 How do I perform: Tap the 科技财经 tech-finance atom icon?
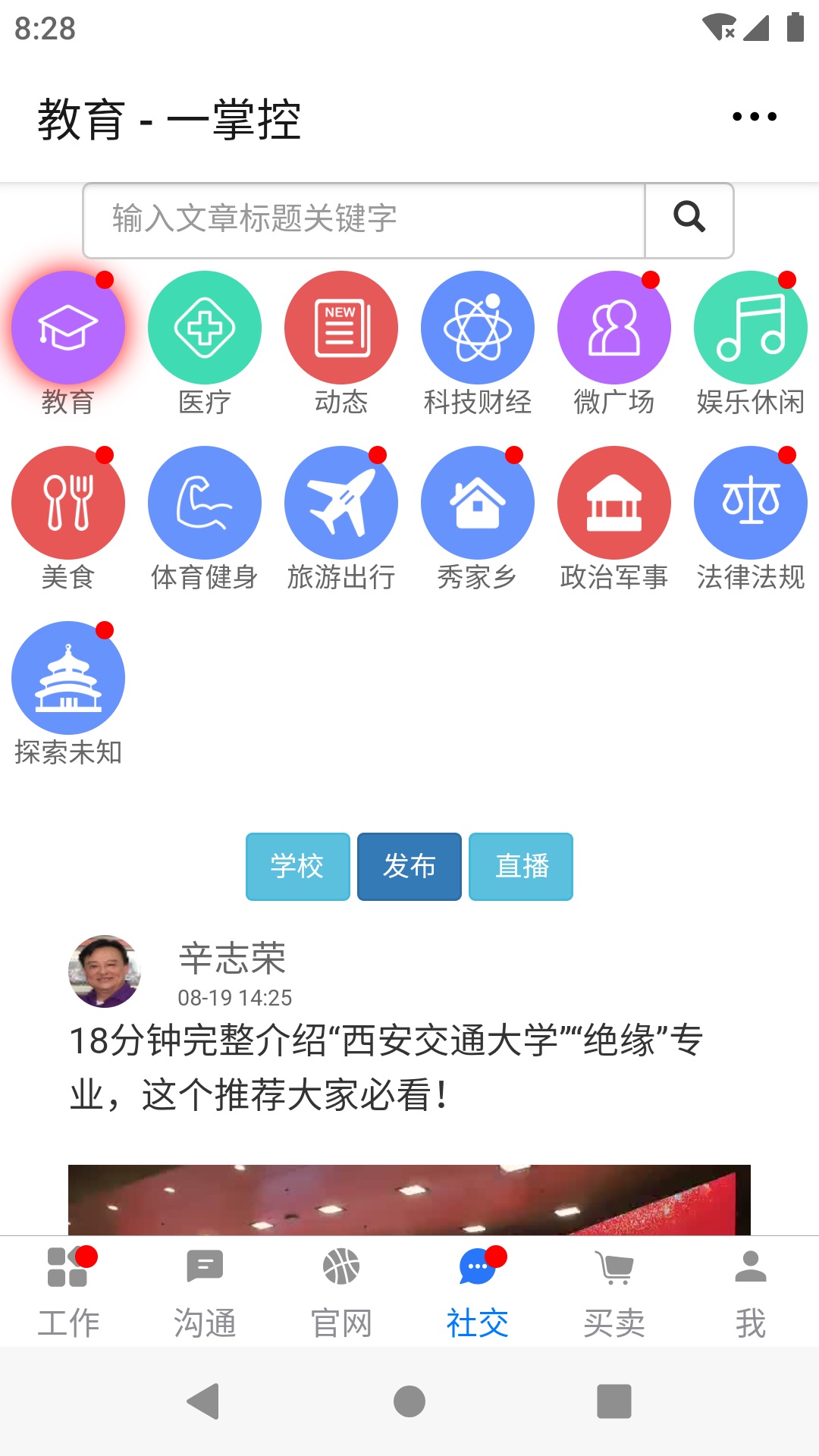tap(478, 327)
